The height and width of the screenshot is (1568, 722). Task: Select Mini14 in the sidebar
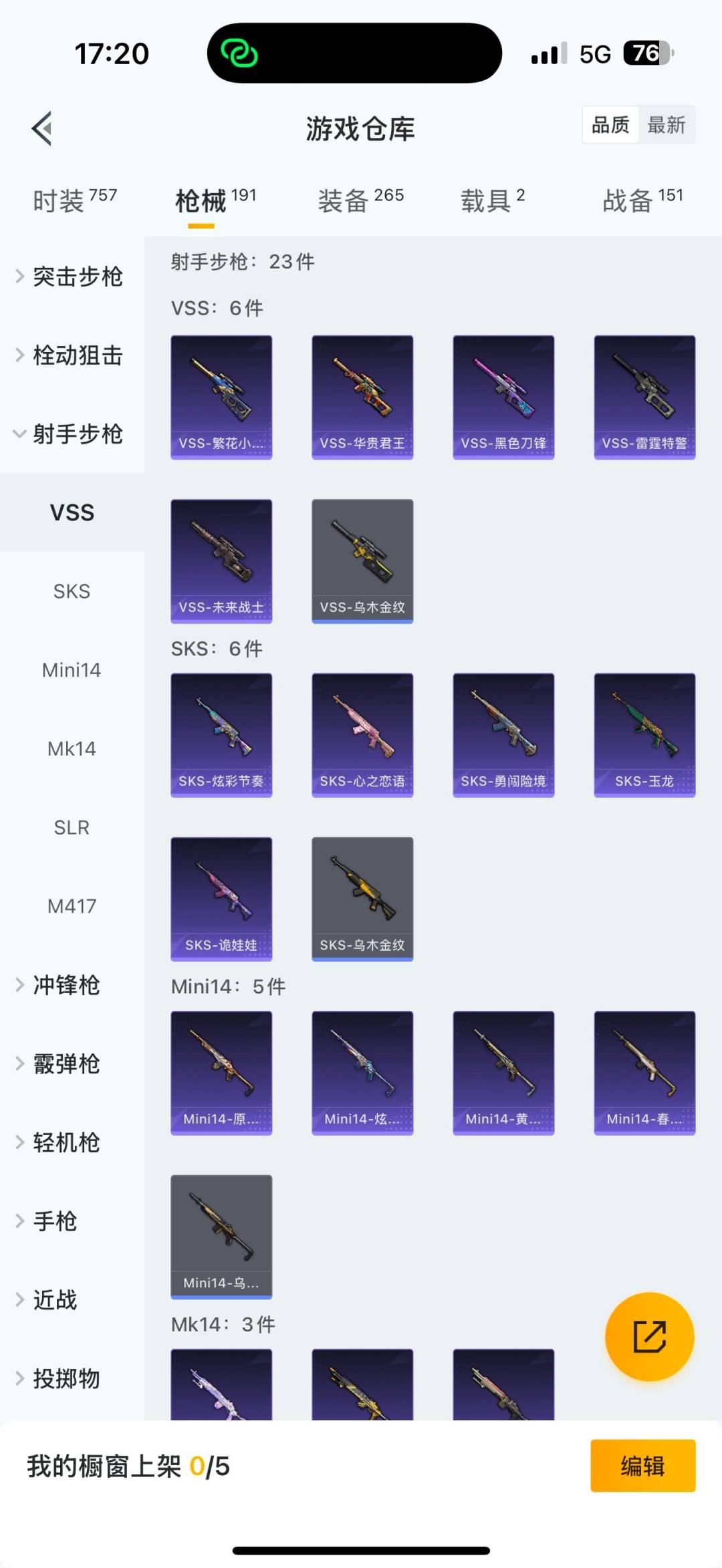71,669
